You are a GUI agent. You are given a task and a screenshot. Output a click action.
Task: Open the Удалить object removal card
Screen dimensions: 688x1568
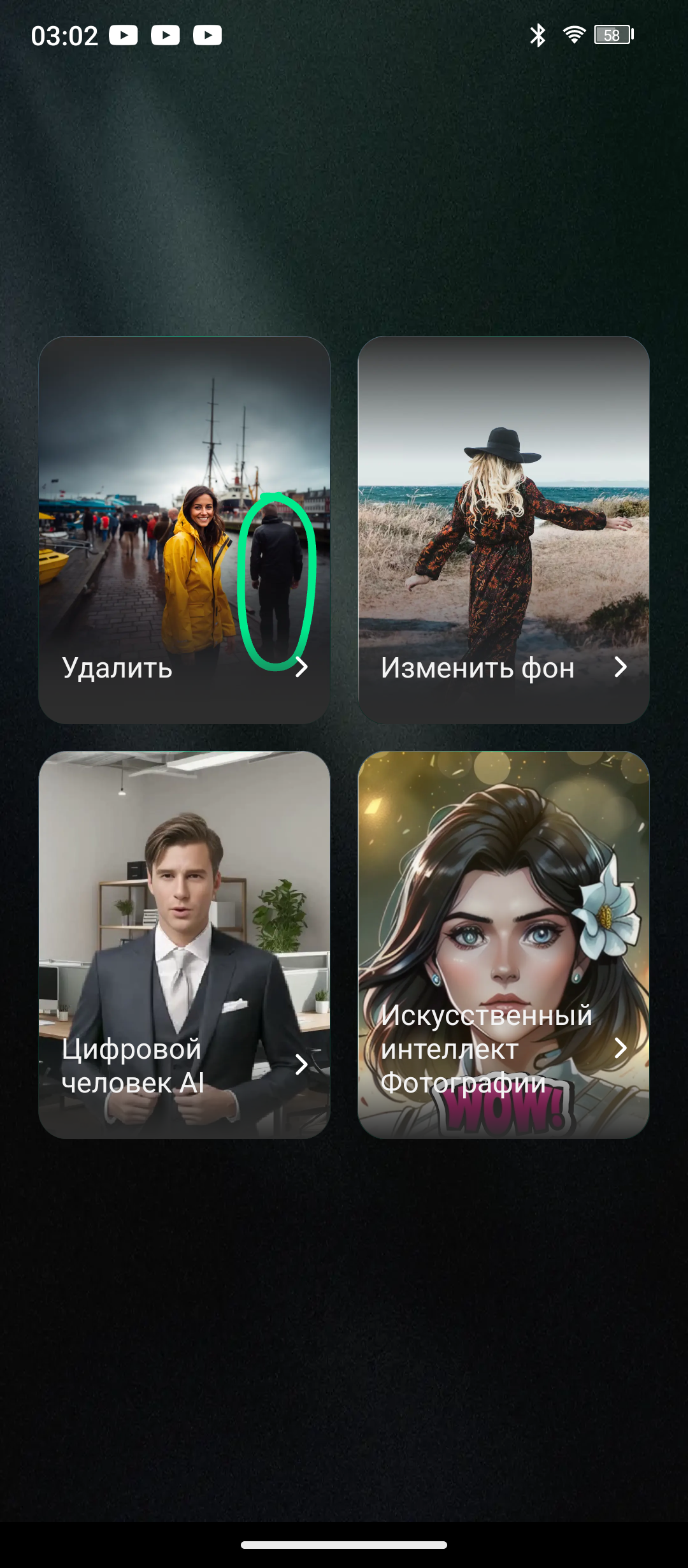tap(184, 529)
